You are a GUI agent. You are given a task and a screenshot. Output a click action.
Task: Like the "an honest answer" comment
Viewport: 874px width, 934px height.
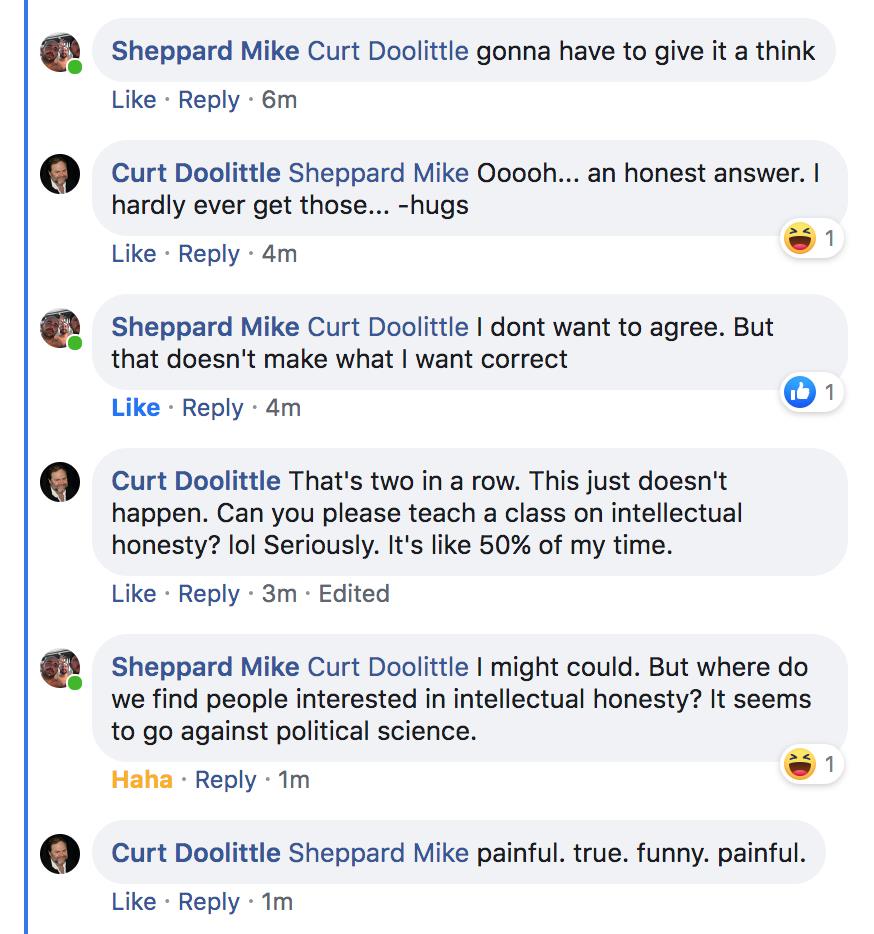(134, 254)
